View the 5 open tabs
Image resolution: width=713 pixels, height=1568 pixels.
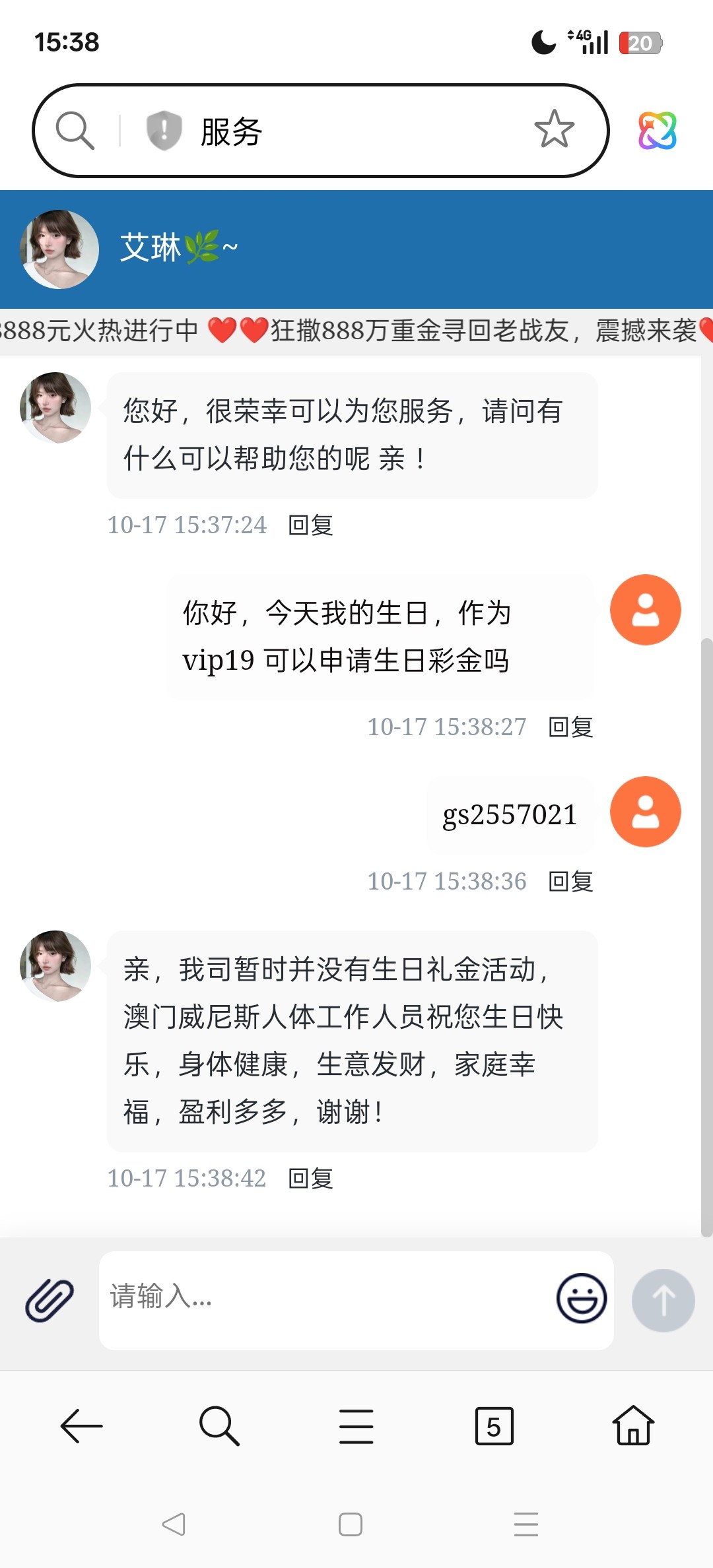pos(494,1426)
